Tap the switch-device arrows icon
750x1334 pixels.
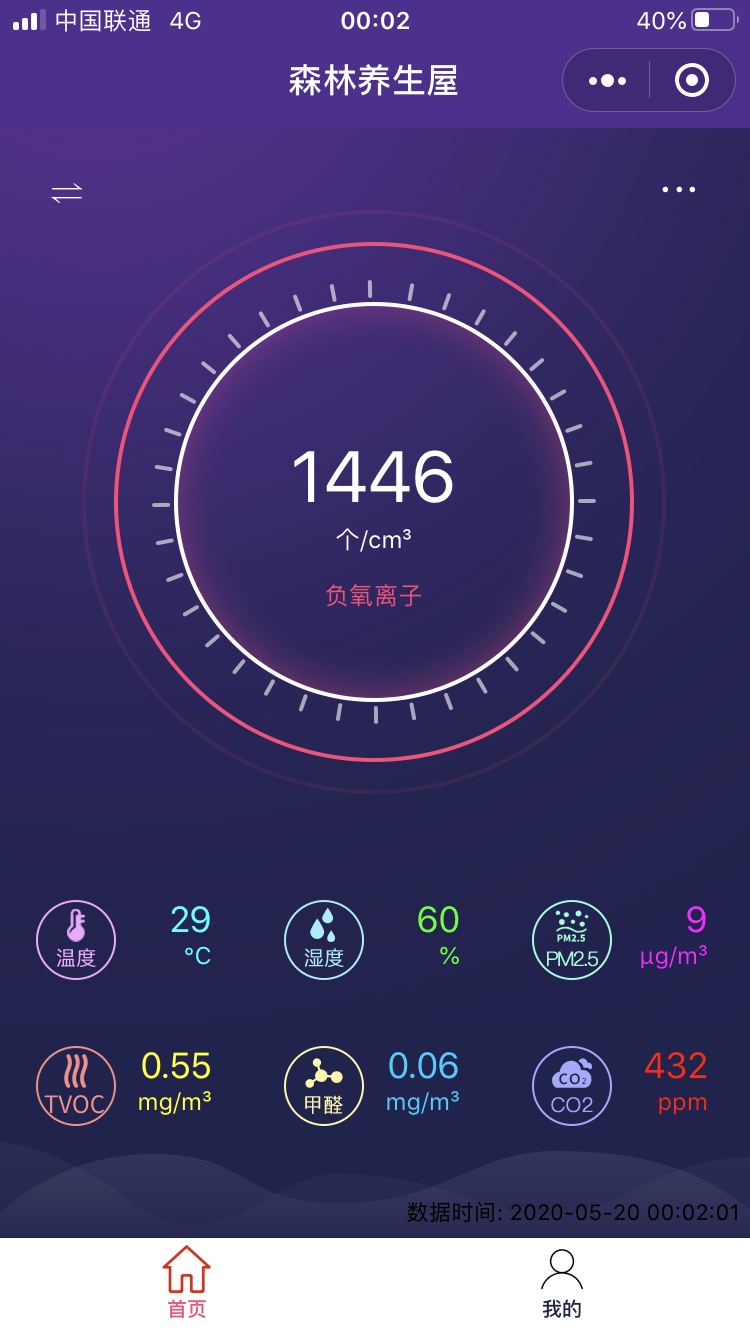click(67, 192)
